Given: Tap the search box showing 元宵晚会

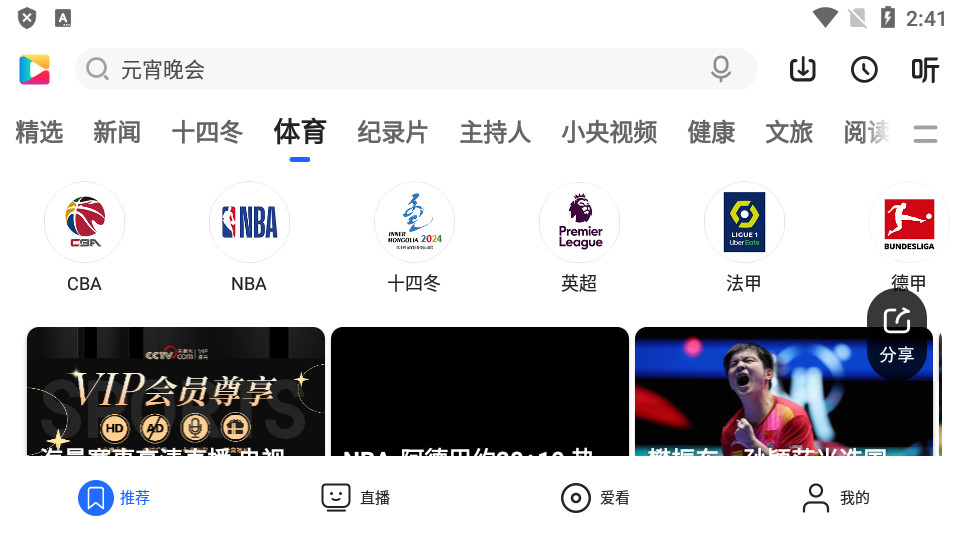Looking at the screenshot, I should (400, 69).
